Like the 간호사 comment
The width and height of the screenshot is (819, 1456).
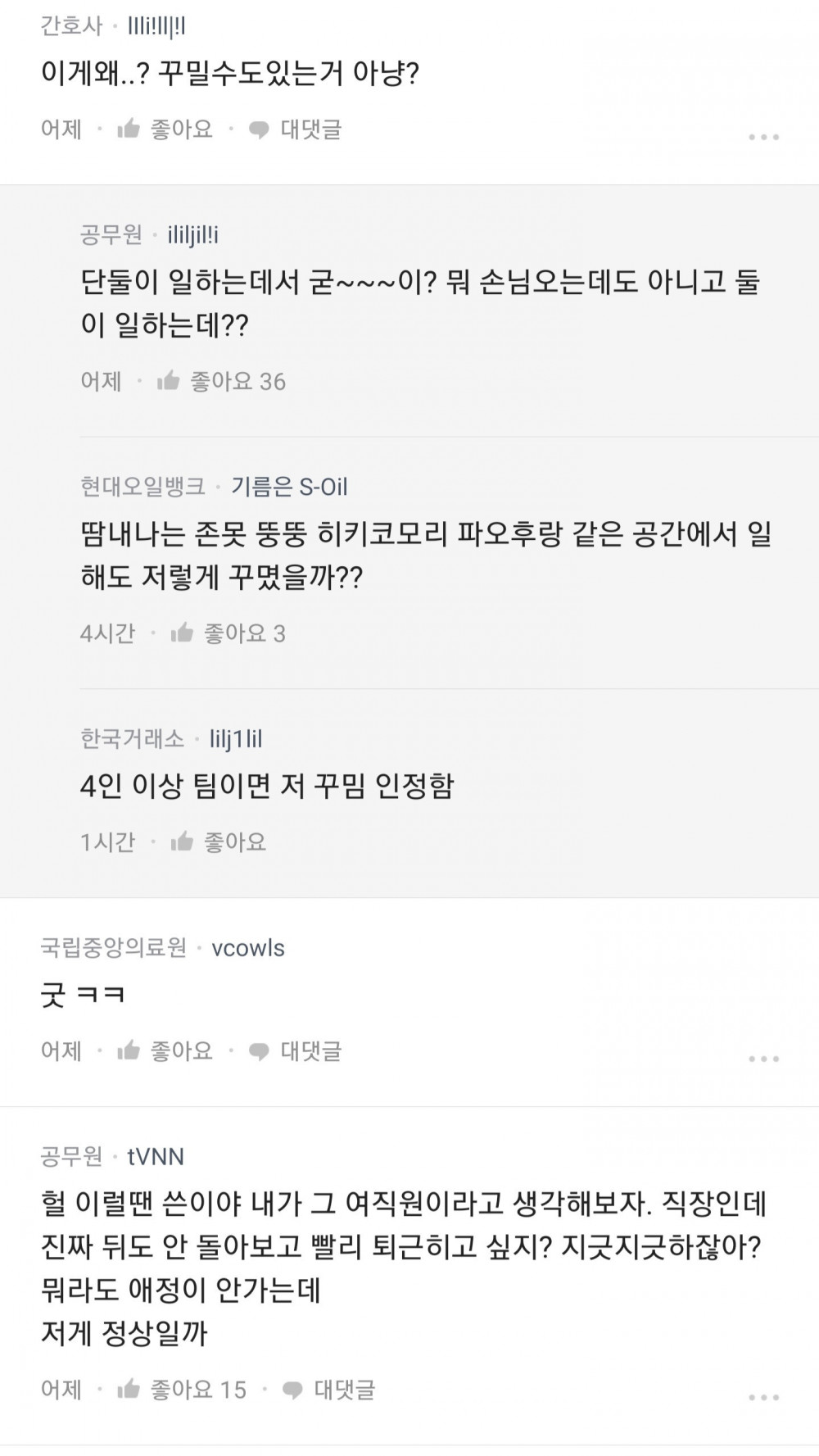click(x=165, y=129)
